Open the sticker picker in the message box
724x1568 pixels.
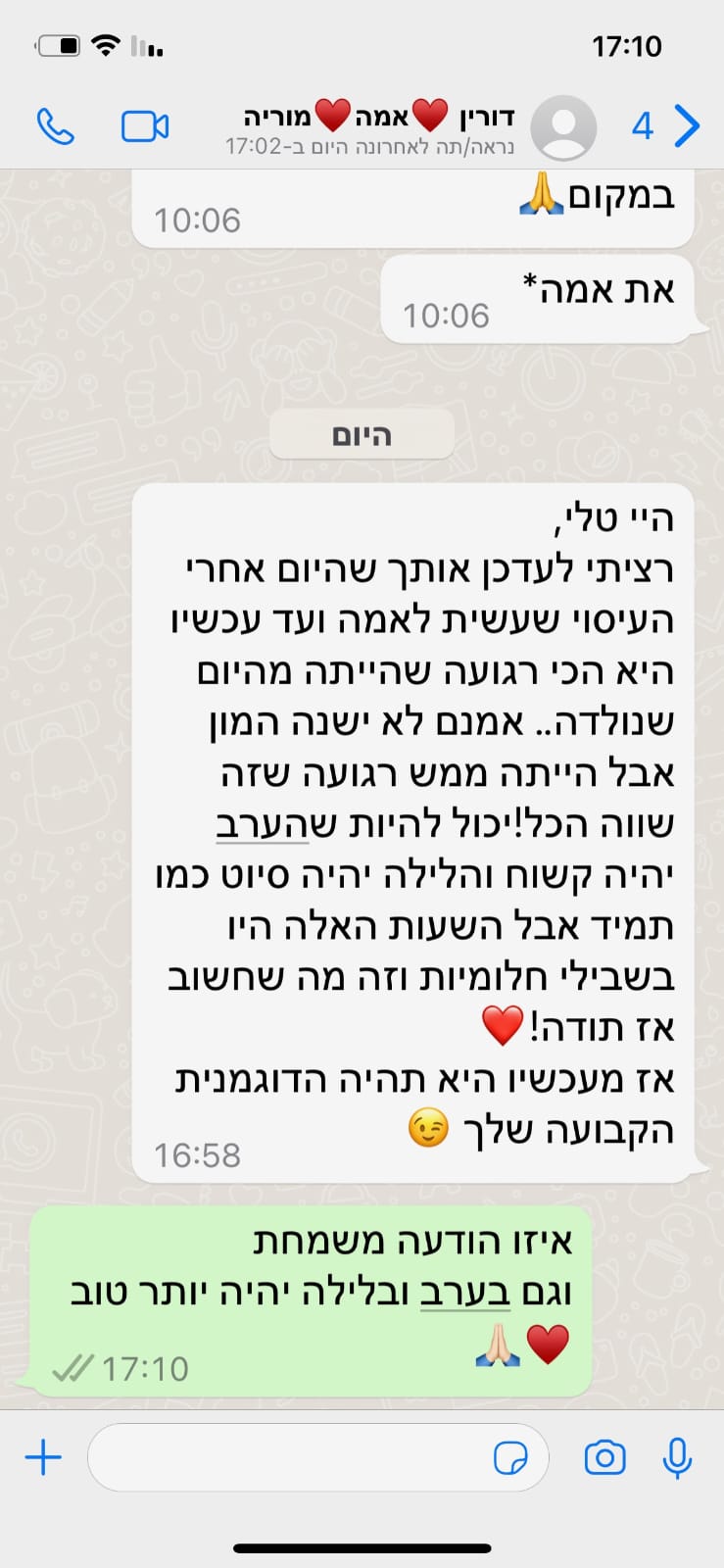pyautogui.click(x=510, y=1458)
